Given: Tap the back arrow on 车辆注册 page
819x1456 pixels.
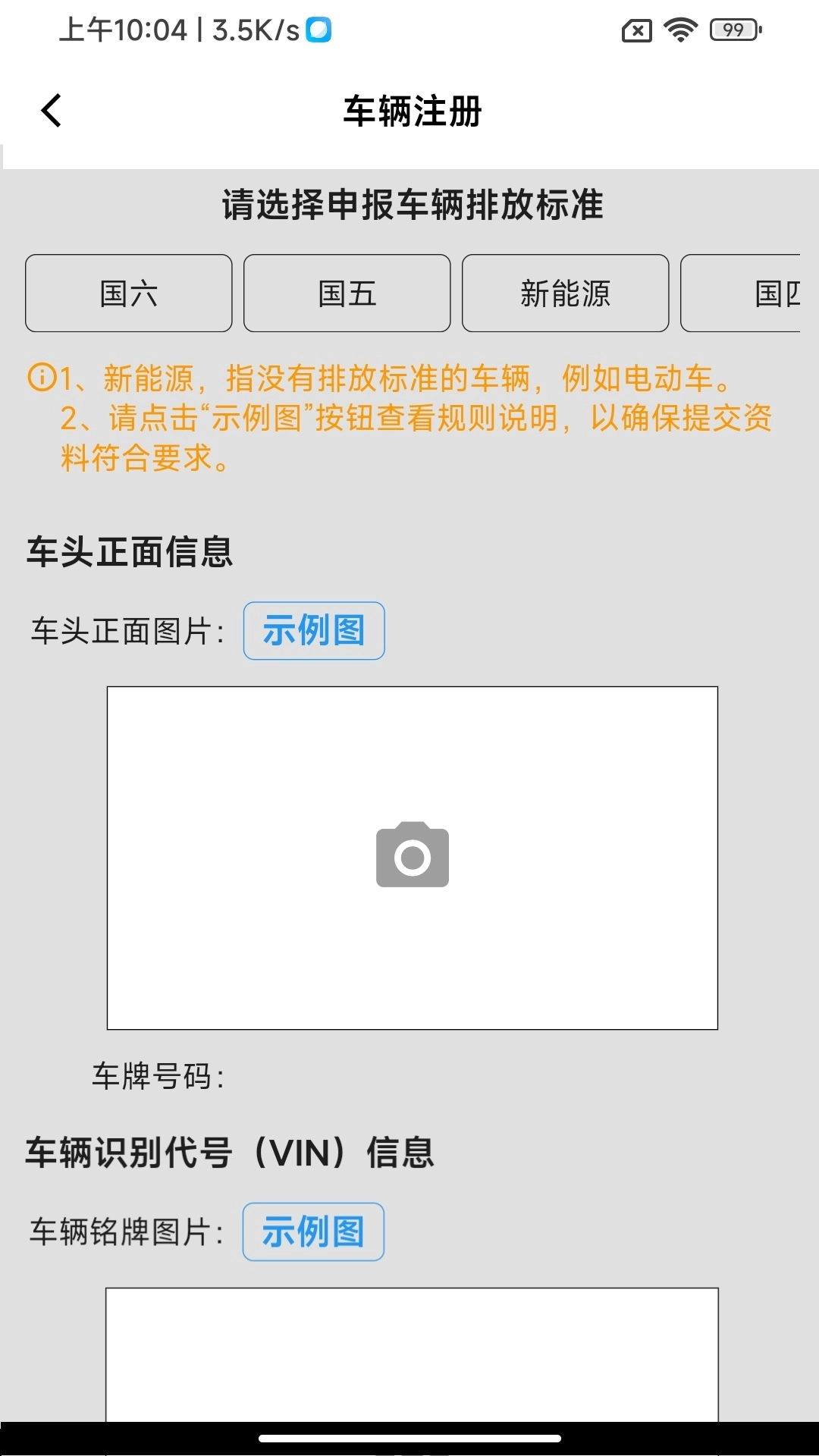Looking at the screenshot, I should tap(50, 110).
